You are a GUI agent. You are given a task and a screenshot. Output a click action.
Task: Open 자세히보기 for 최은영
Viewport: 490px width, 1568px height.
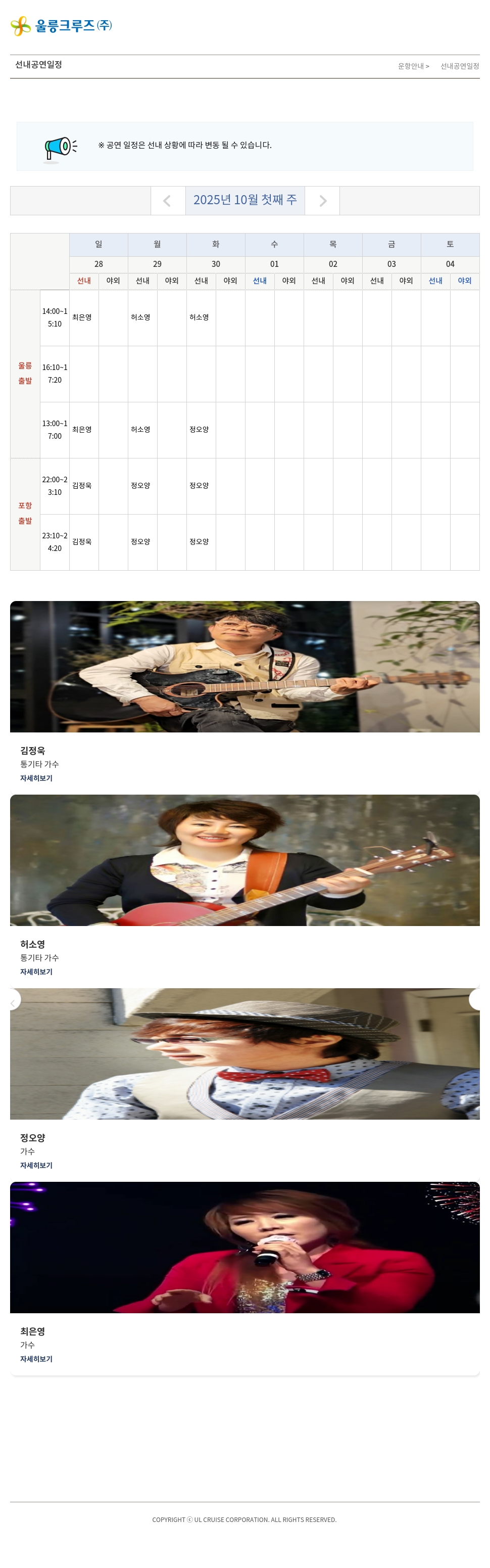point(36,1359)
